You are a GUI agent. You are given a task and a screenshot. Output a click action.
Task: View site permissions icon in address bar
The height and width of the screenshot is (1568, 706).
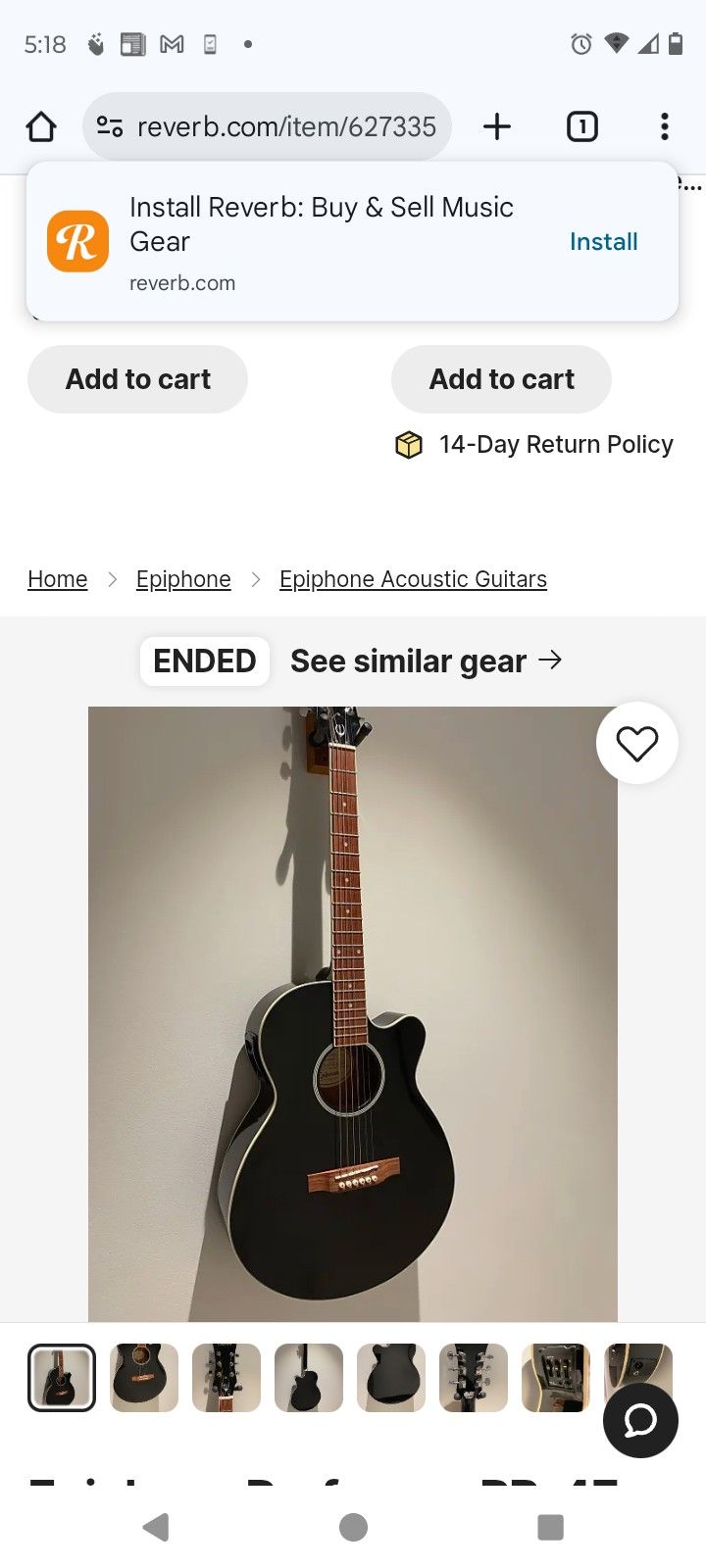pyautogui.click(x=110, y=125)
